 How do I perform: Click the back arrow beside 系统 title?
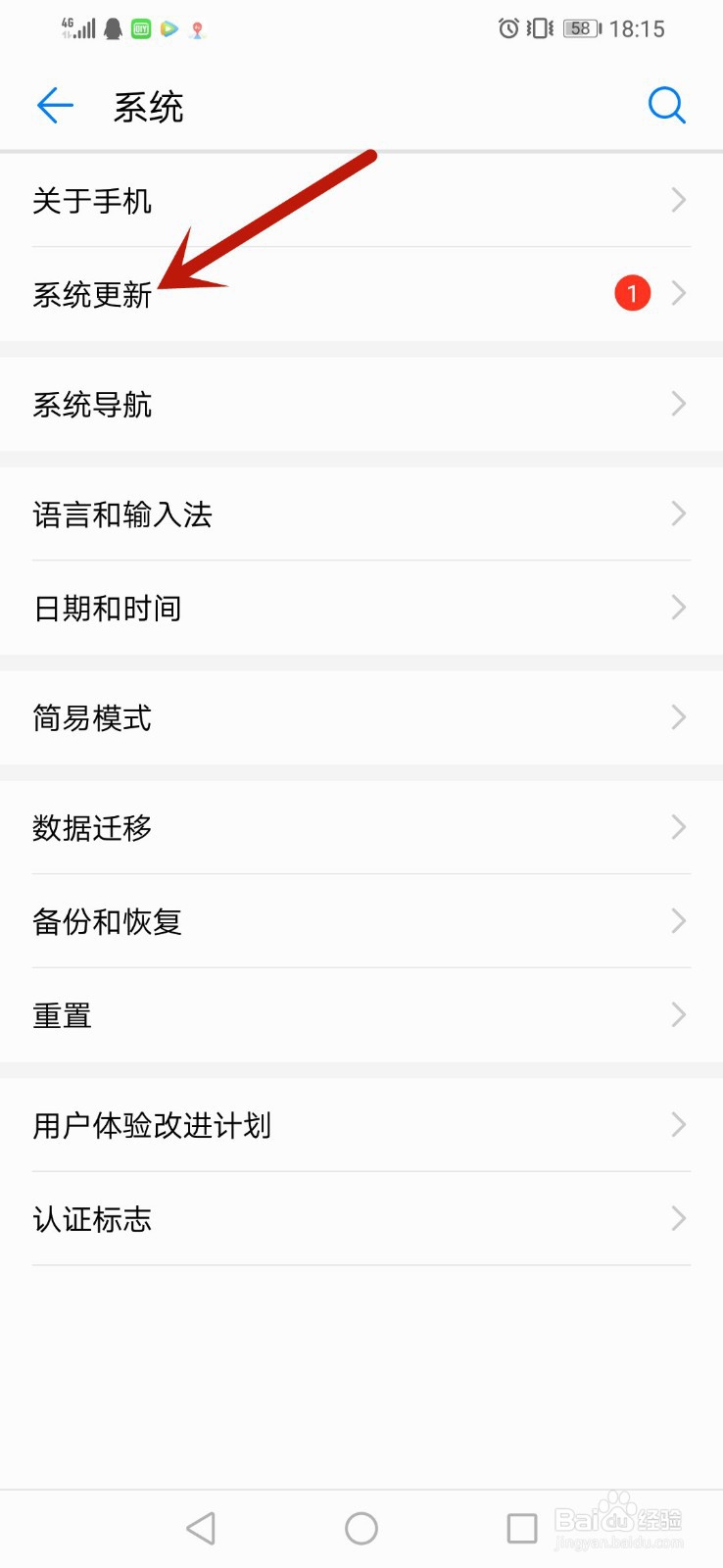coord(54,106)
